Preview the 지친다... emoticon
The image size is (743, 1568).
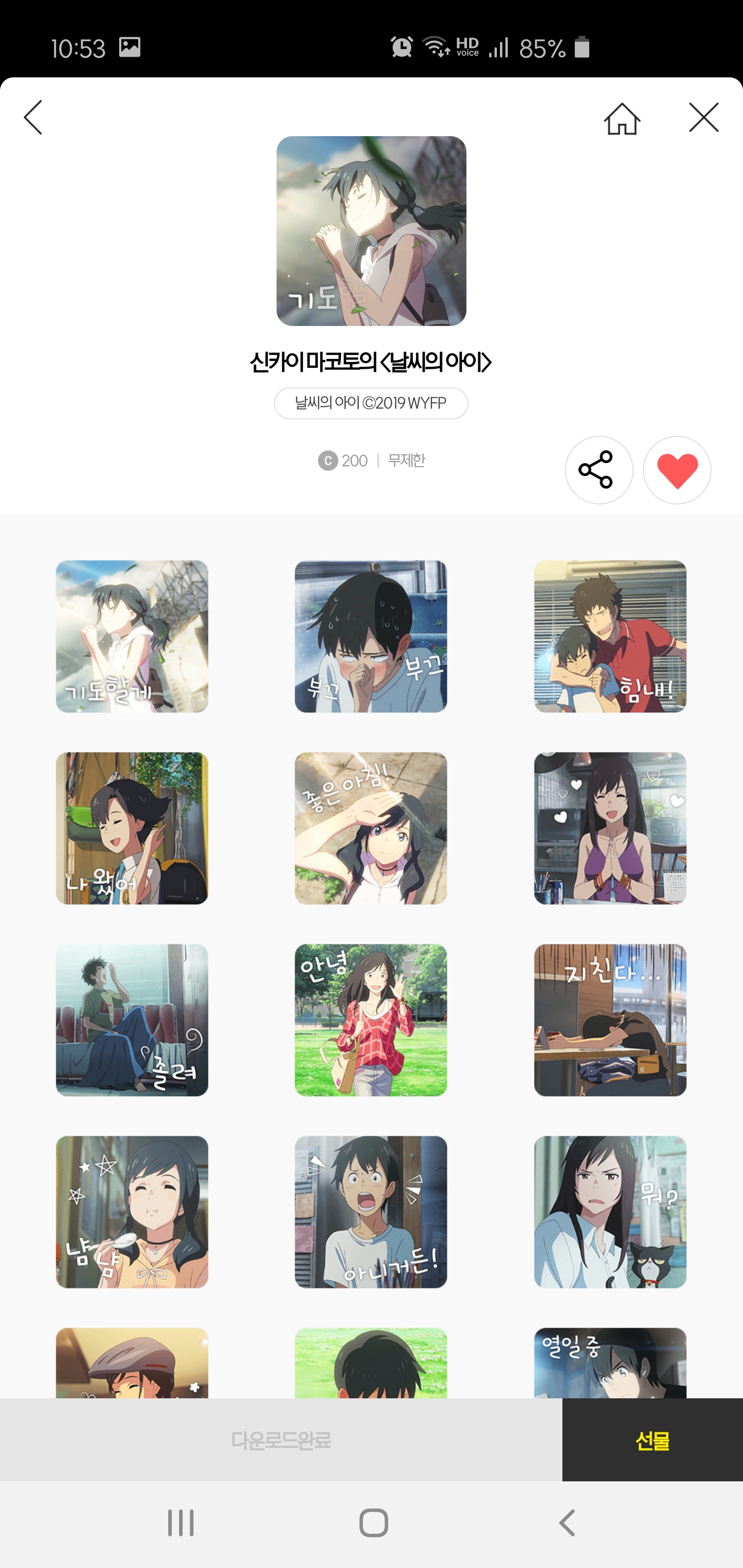610,1020
